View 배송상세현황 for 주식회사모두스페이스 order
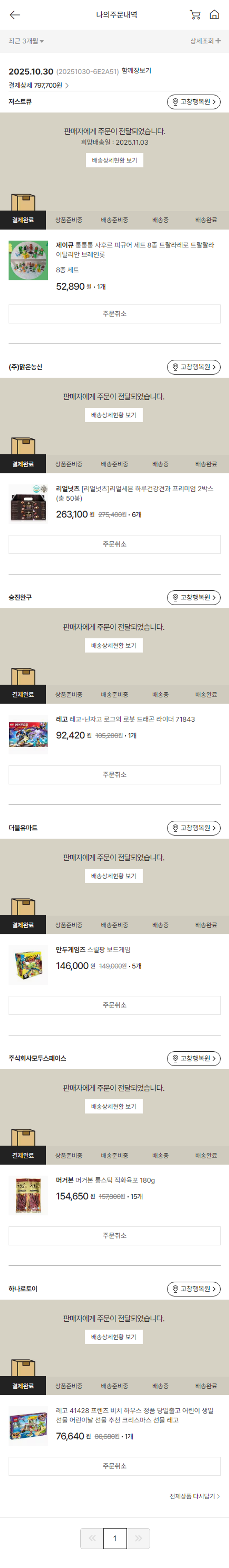The width and height of the screenshot is (229, 1568). 114,1106
